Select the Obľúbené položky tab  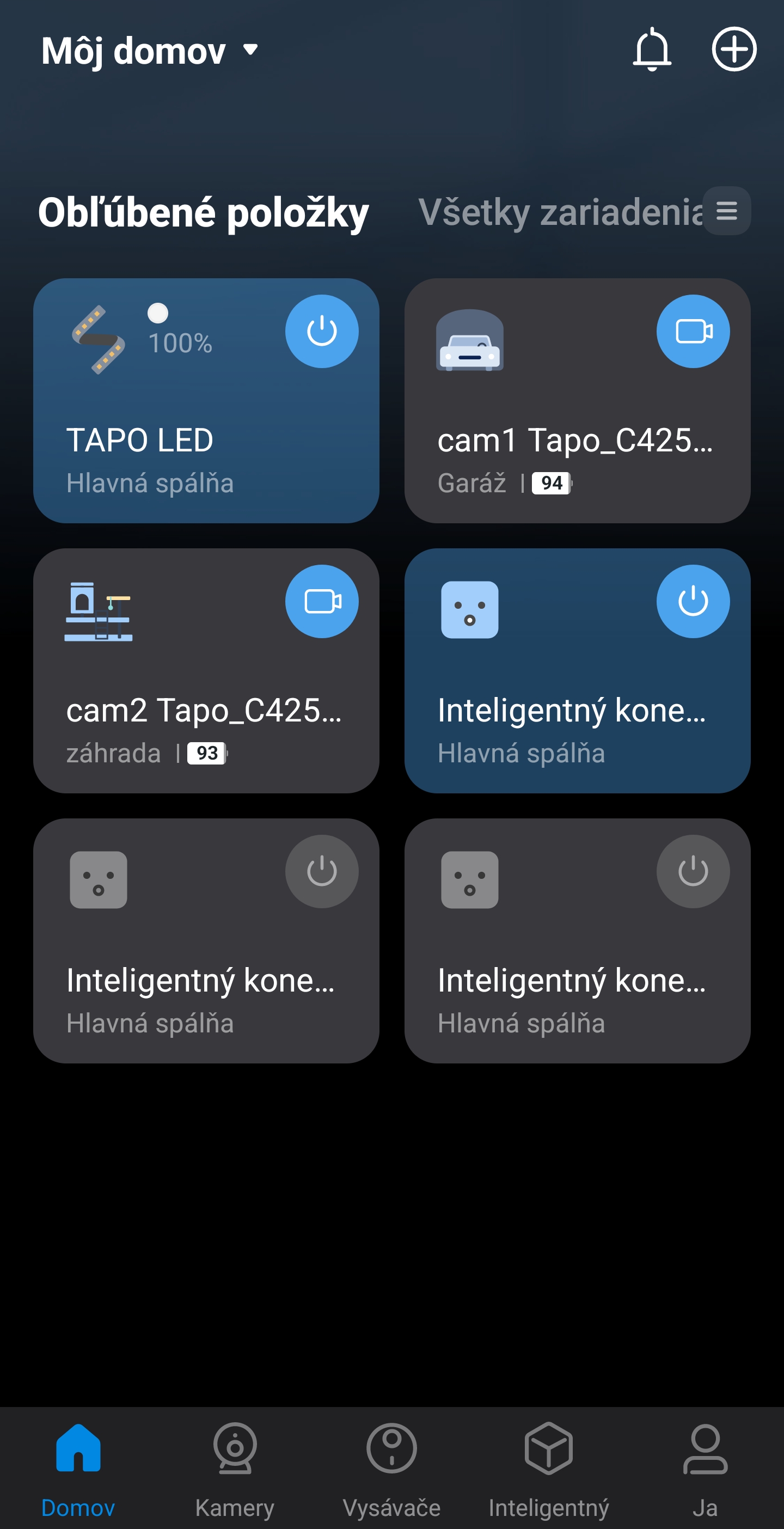[x=203, y=212]
